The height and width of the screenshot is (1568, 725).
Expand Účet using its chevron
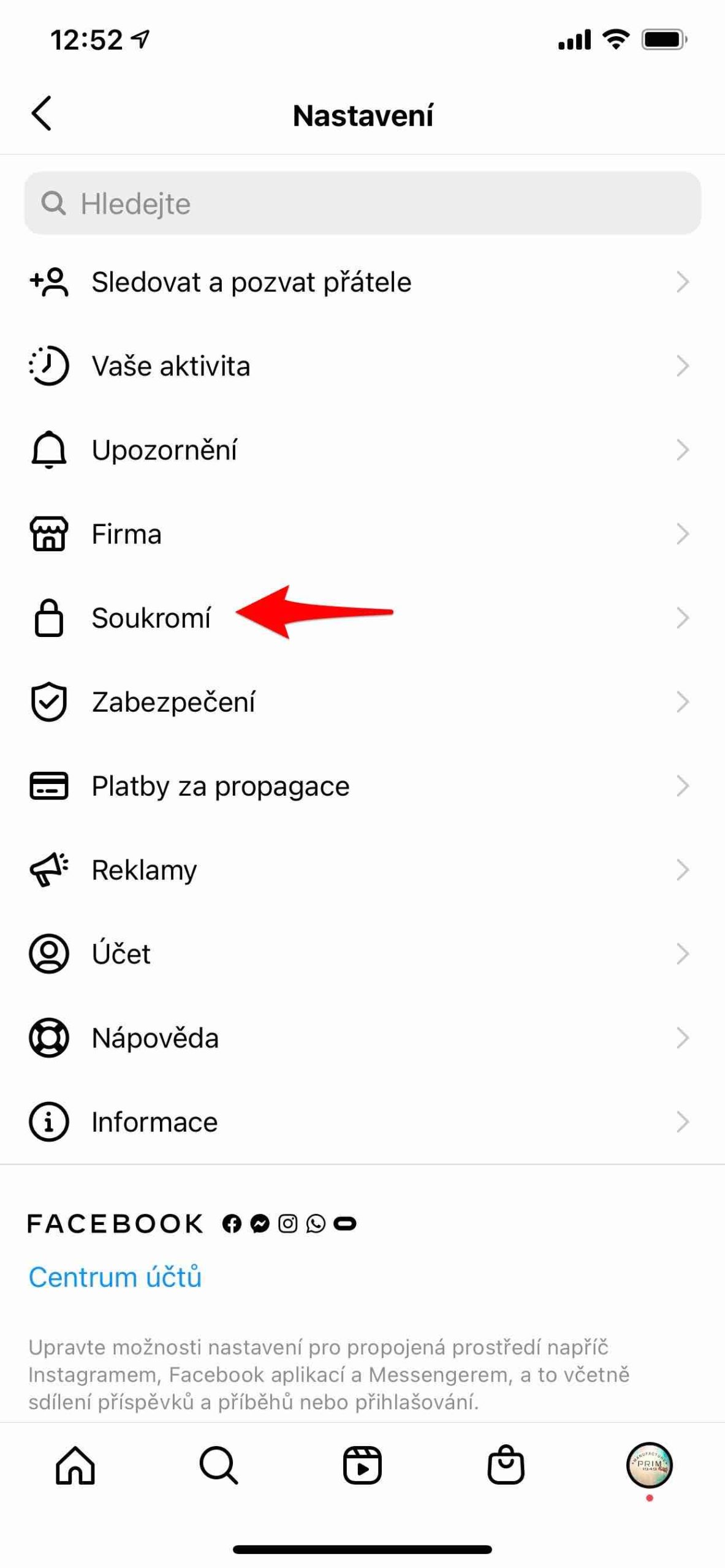tap(684, 953)
